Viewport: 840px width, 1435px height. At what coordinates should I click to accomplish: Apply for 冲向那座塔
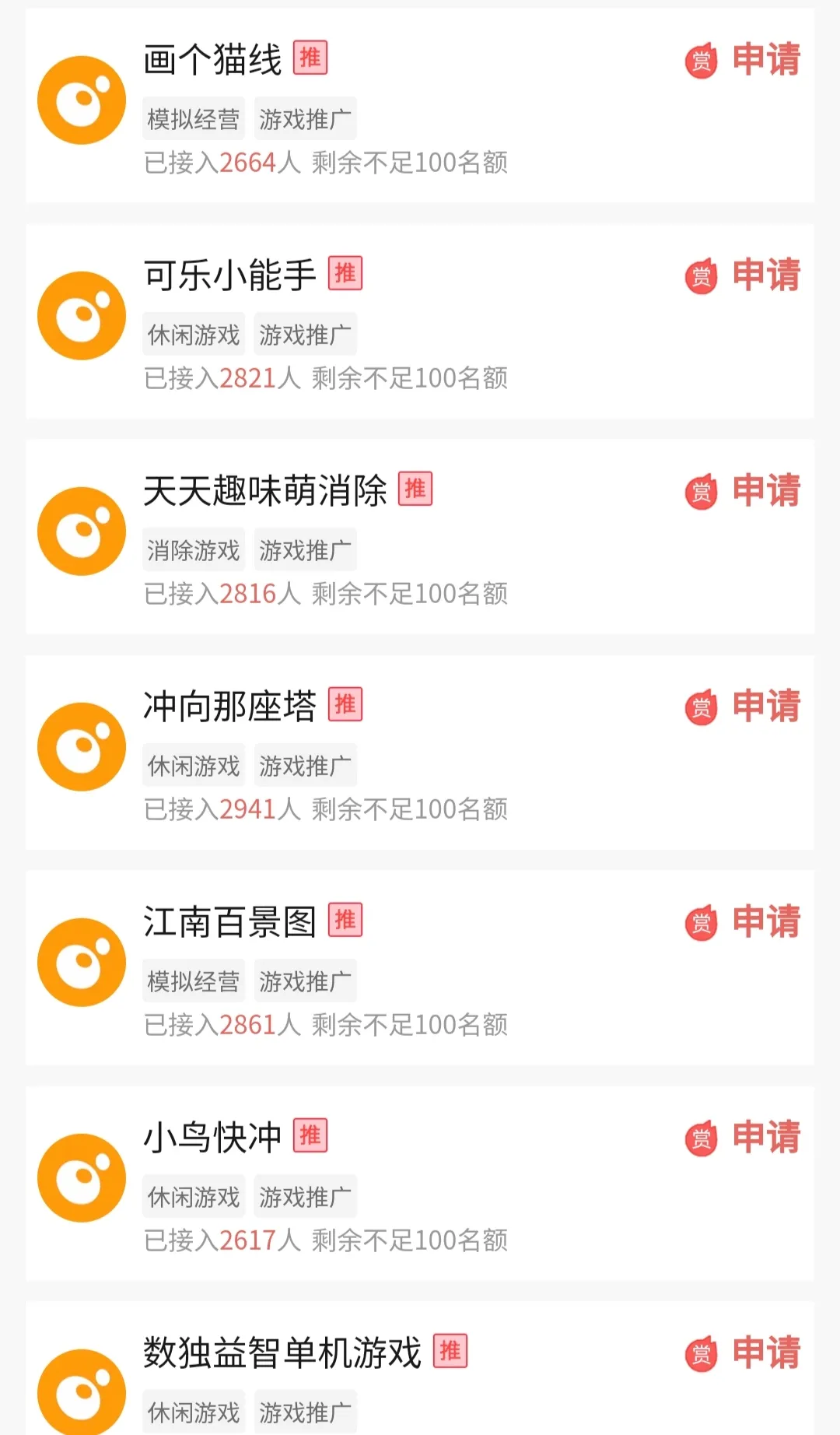point(766,707)
